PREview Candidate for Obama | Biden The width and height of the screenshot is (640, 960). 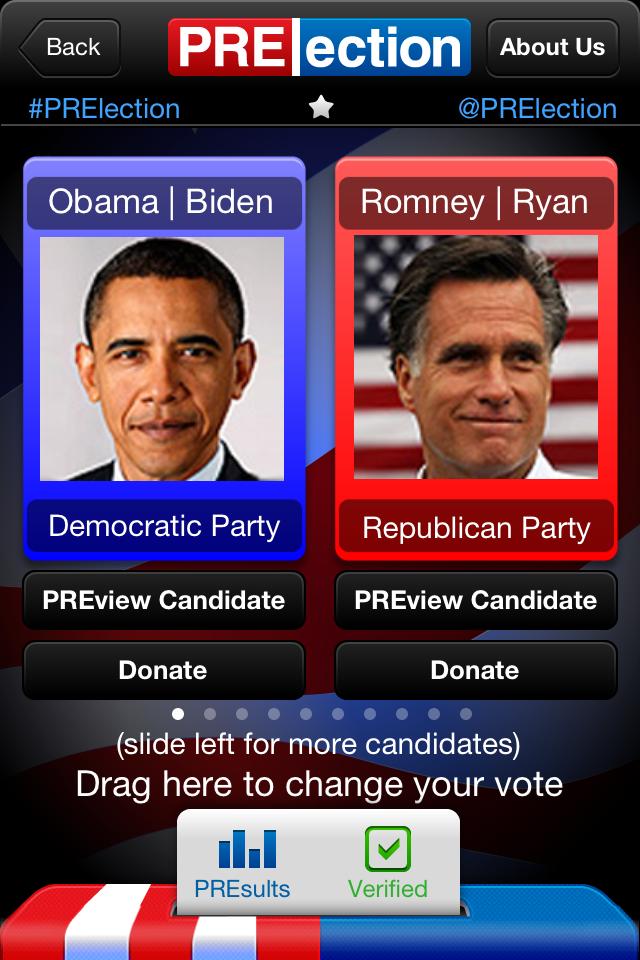(x=164, y=600)
